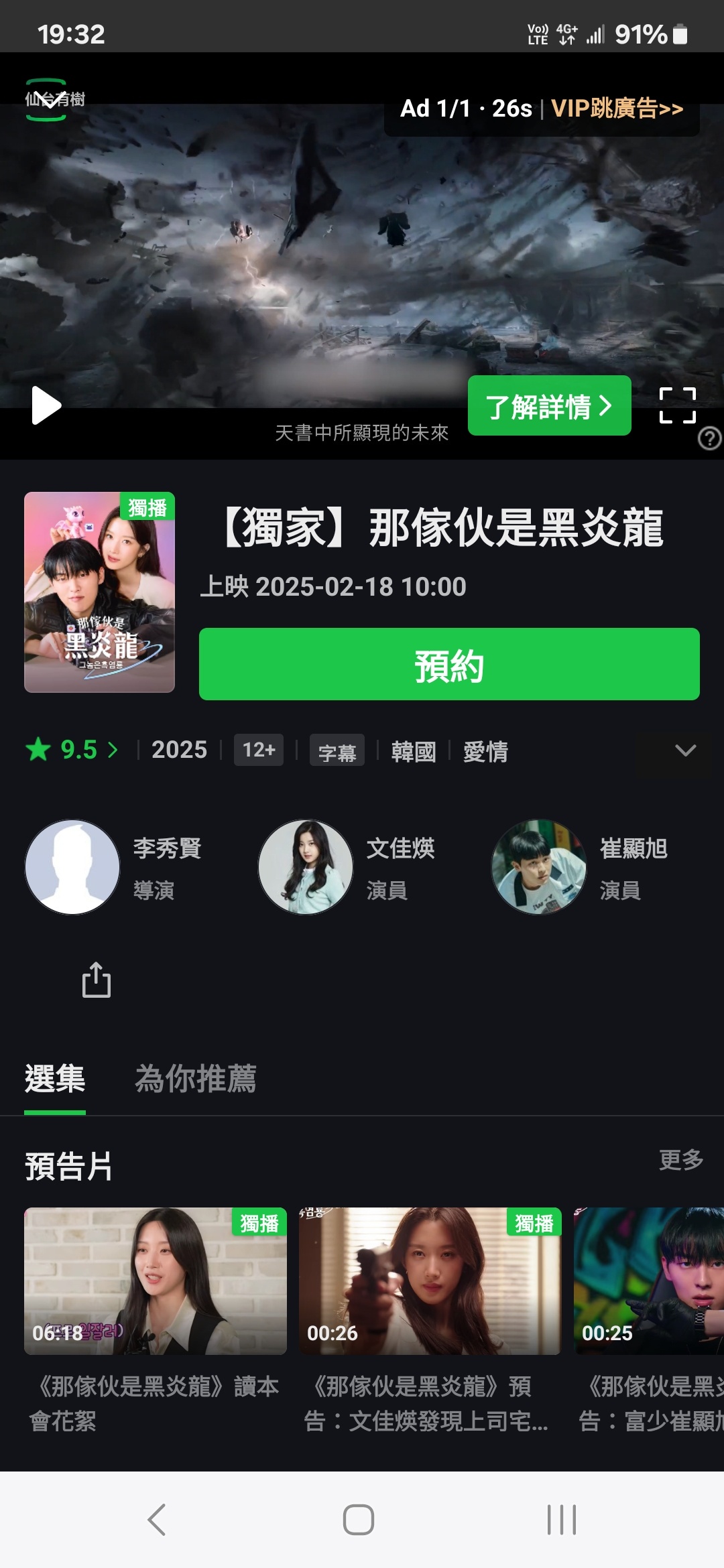This screenshot has height=1568, width=724.
Task: Go back using the system back button
Action: click(157, 1519)
